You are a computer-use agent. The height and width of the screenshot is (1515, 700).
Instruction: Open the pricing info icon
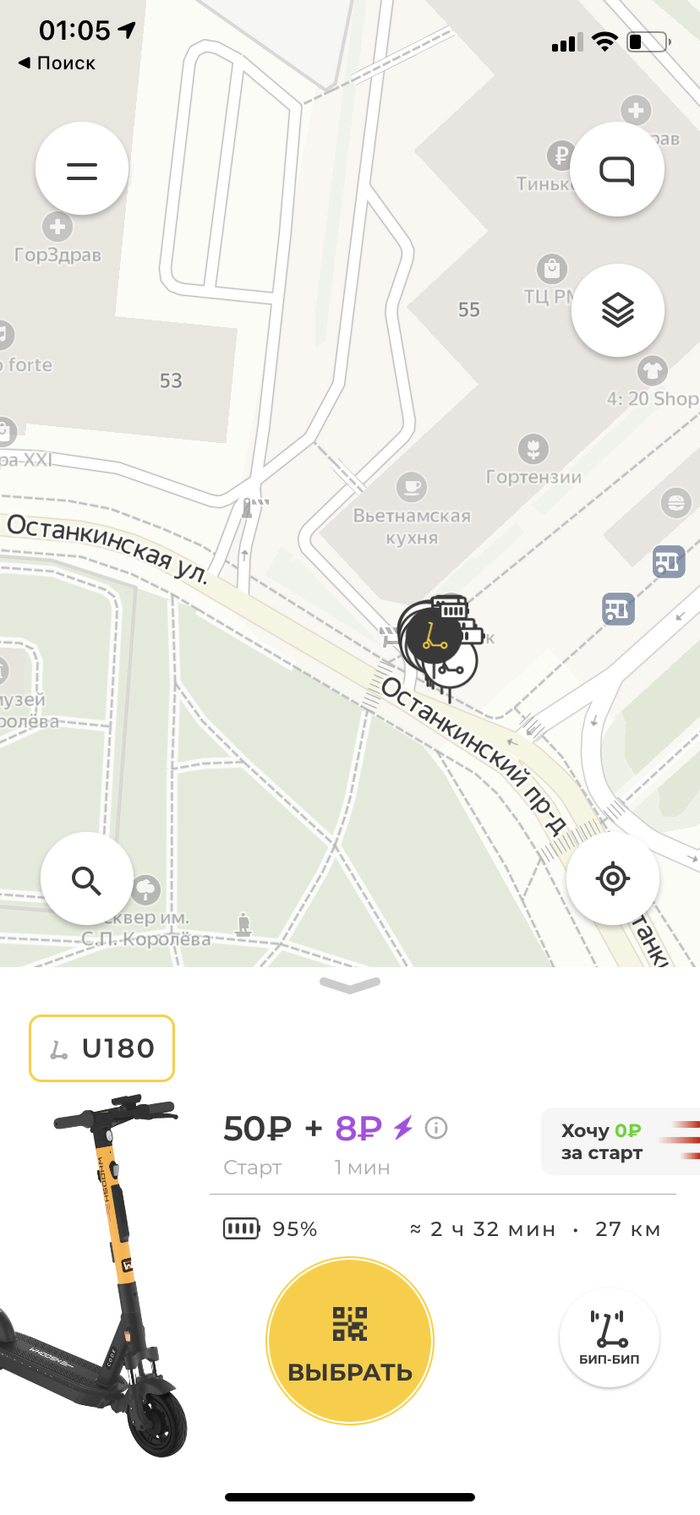pos(436,1128)
